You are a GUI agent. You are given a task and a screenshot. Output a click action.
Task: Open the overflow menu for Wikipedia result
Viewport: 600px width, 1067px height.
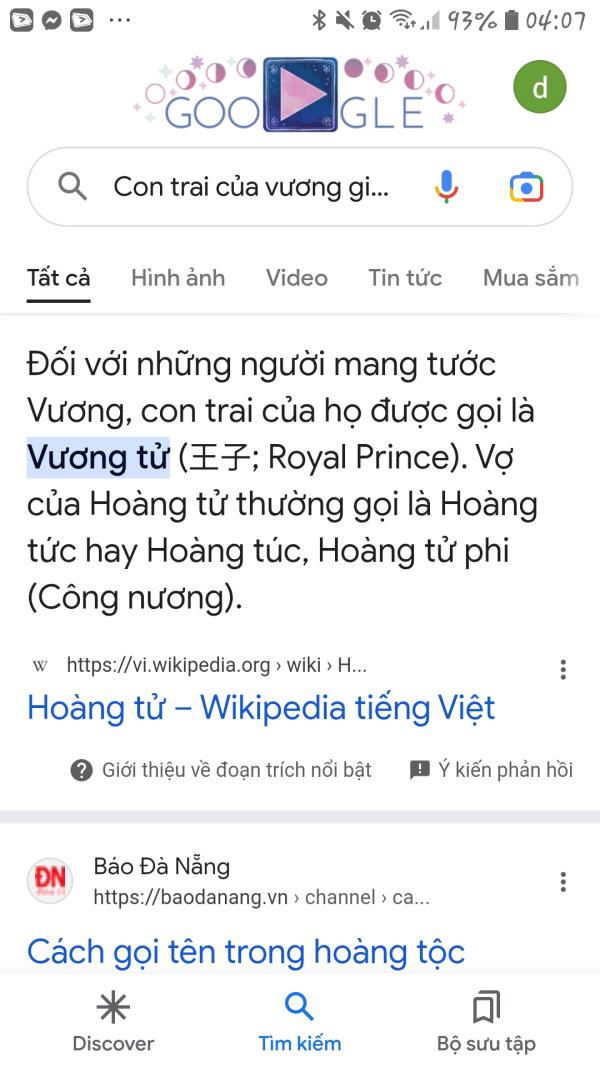point(563,670)
